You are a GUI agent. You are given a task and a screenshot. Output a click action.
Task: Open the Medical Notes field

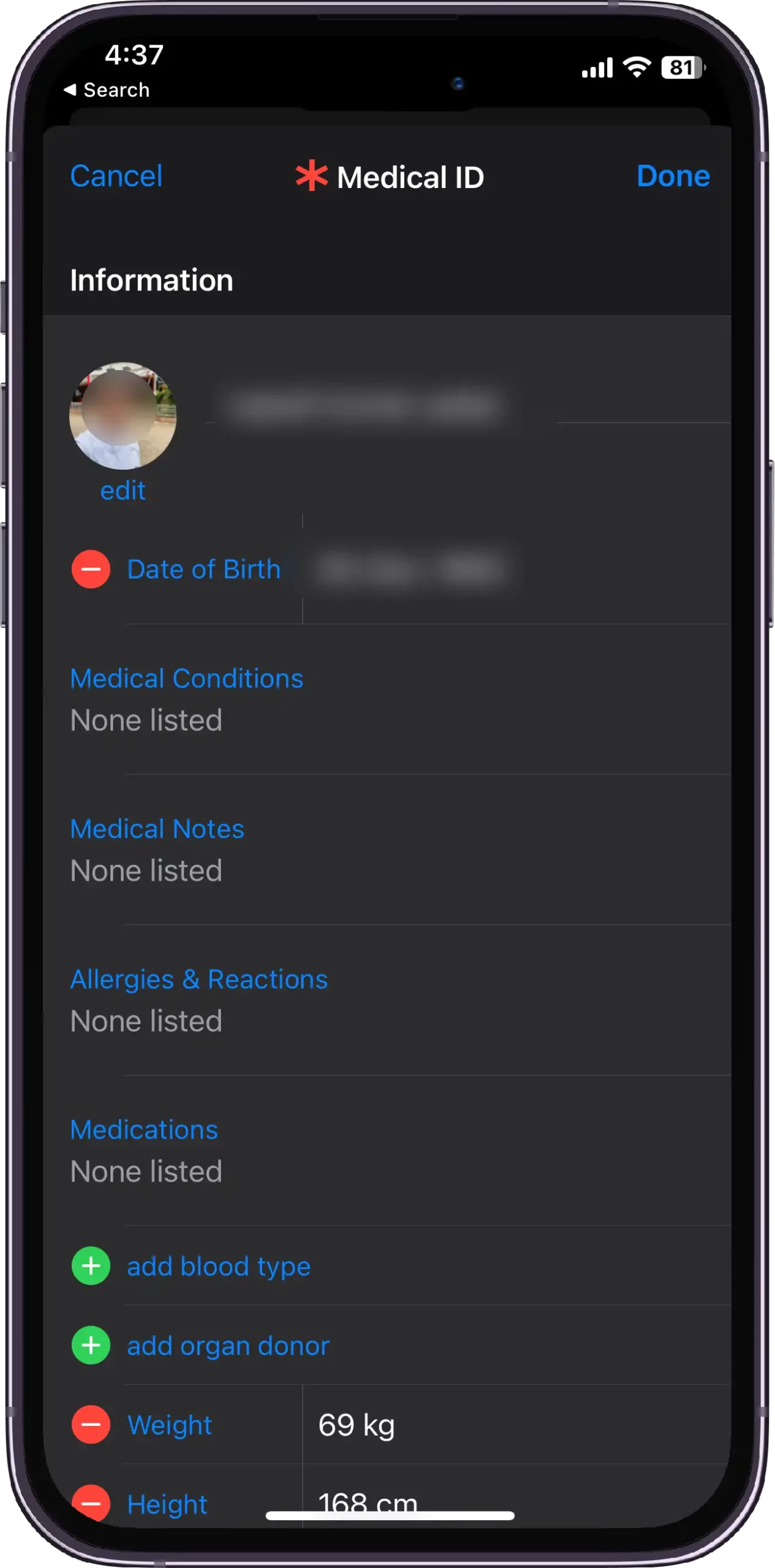point(387,850)
